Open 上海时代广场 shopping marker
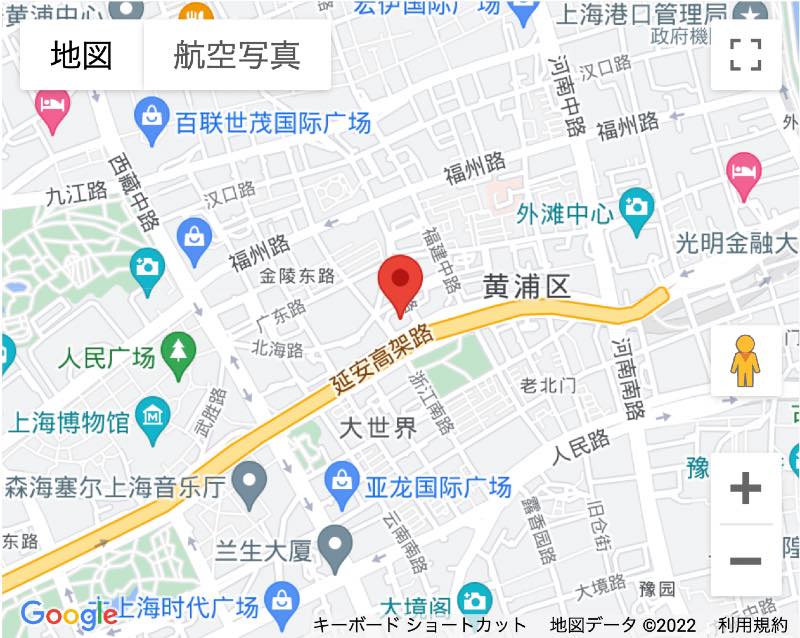Screen dimensions: 800x638 click(283, 602)
